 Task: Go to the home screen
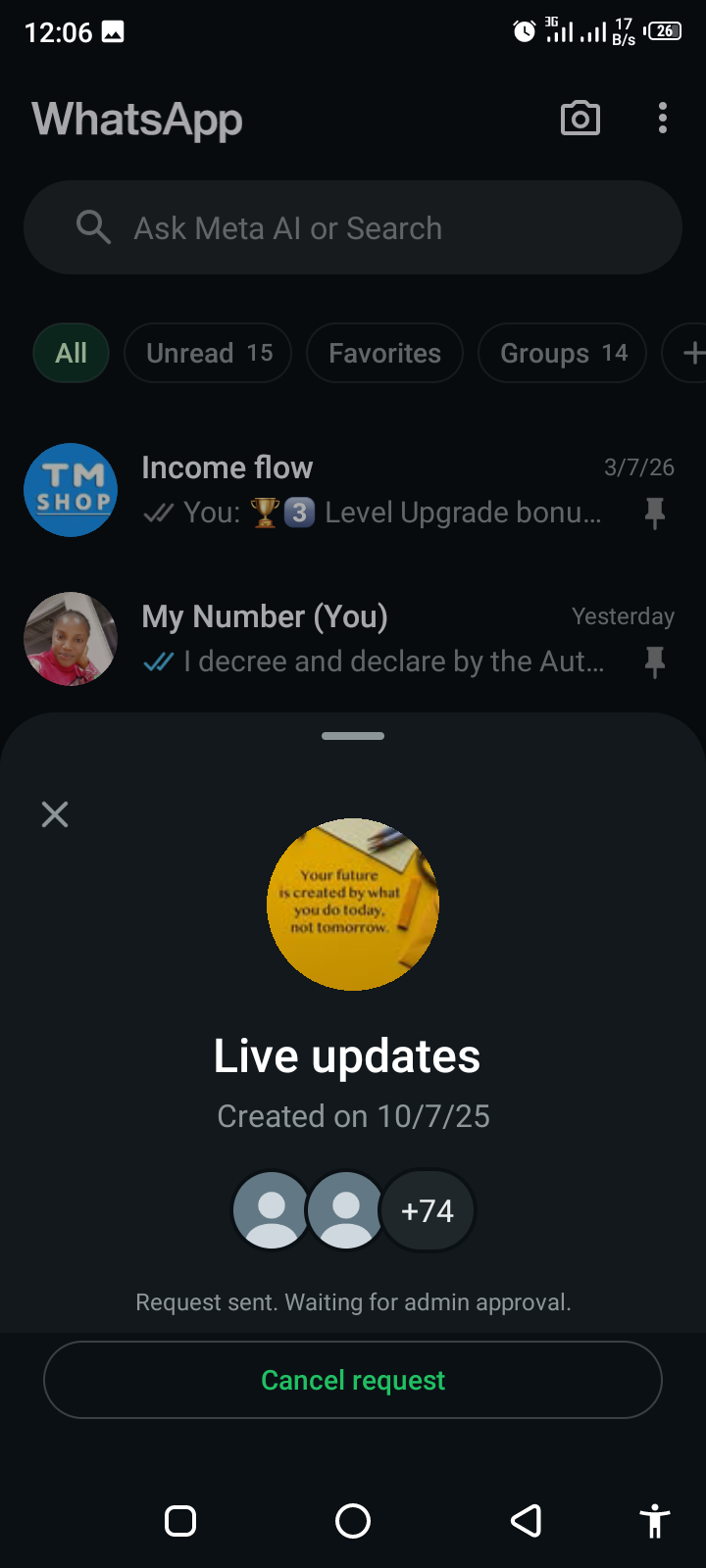(x=353, y=1521)
